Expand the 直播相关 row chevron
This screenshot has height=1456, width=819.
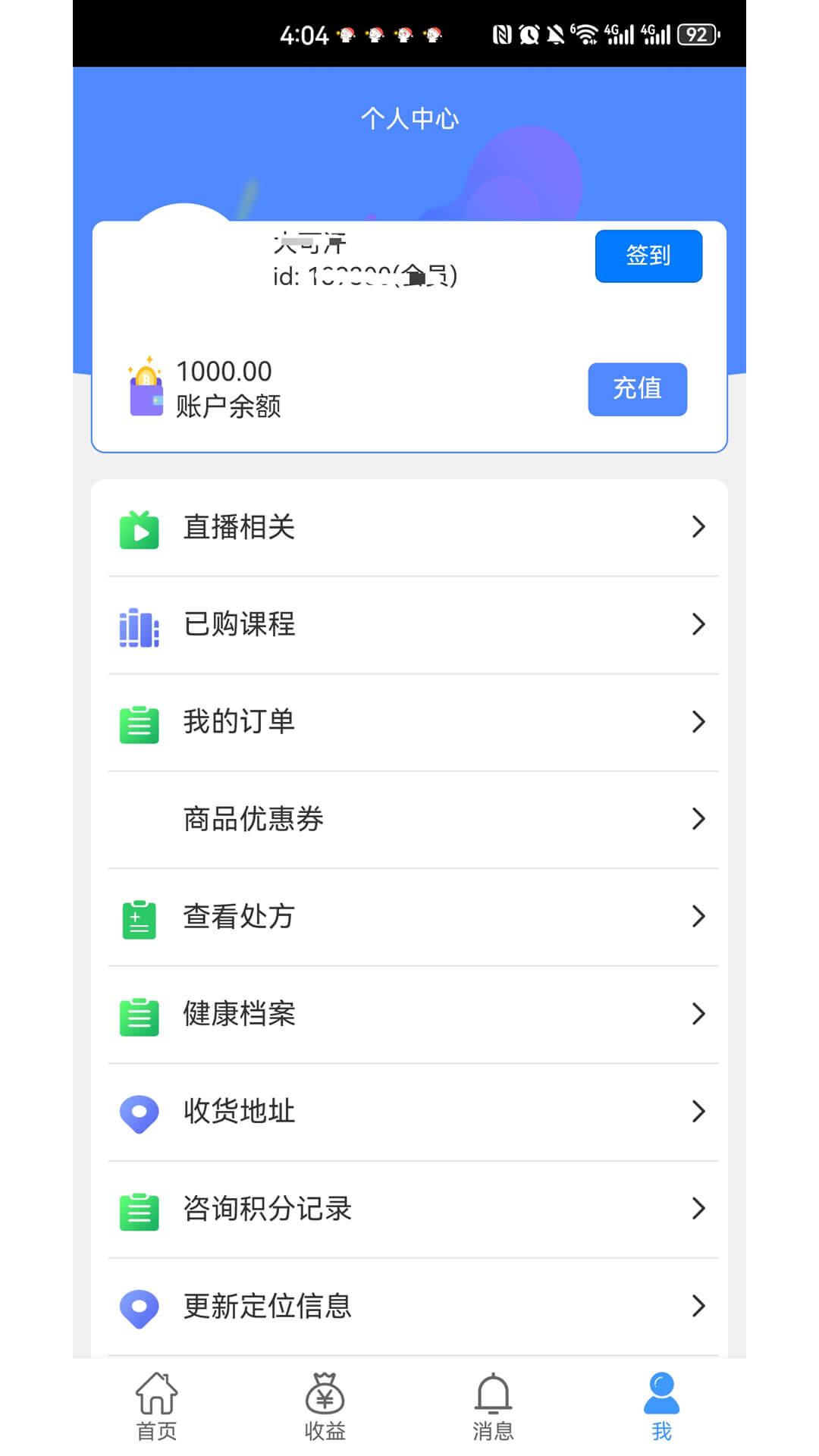click(x=698, y=527)
